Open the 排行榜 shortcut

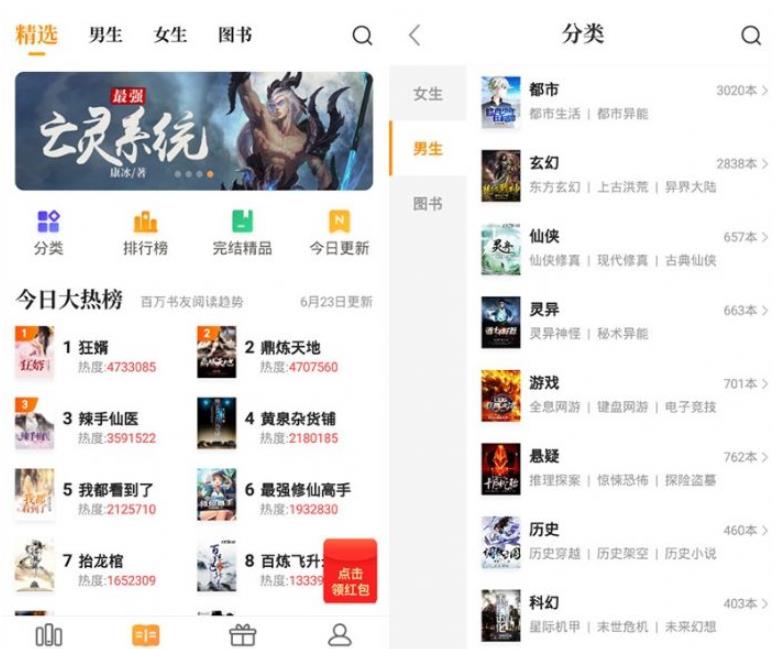pos(145,233)
